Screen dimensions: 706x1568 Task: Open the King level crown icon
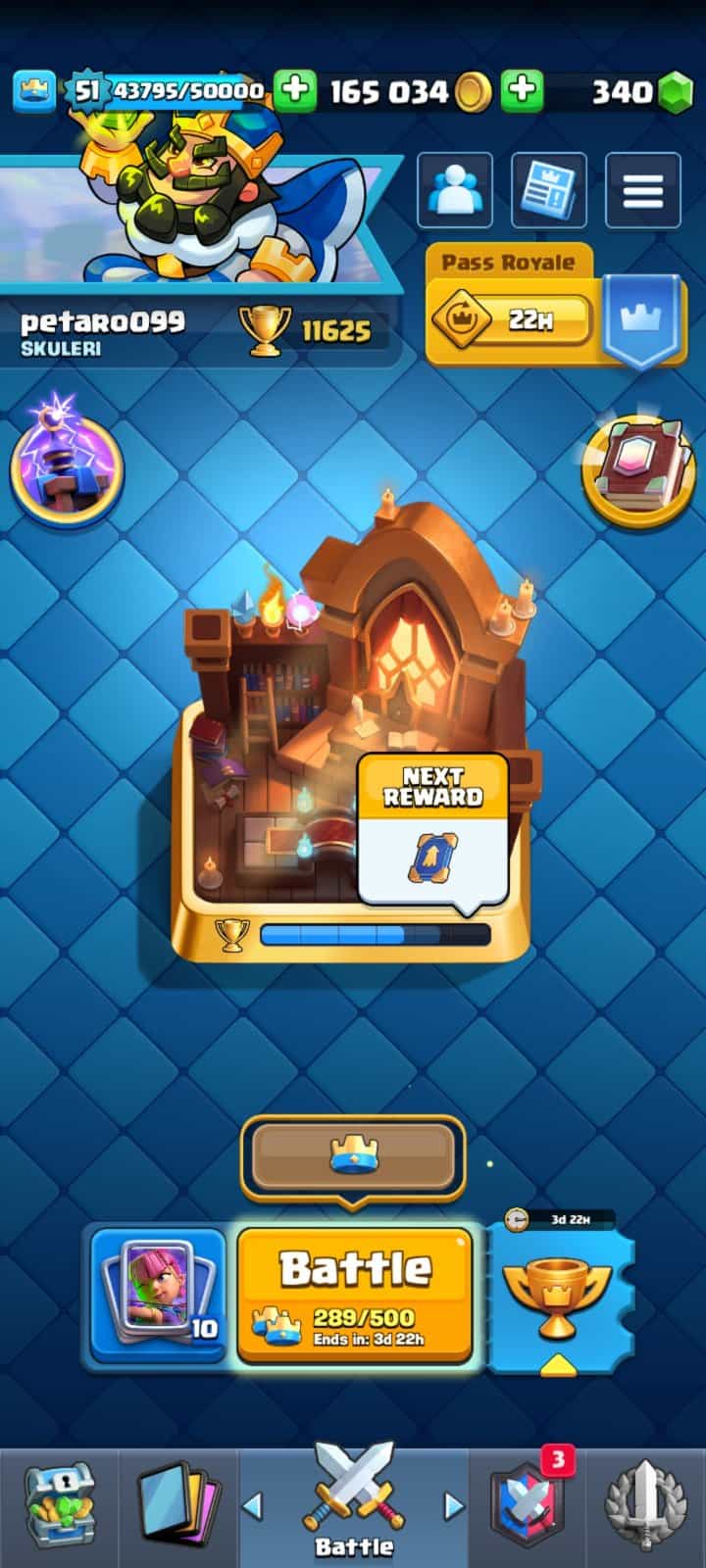tap(34, 91)
